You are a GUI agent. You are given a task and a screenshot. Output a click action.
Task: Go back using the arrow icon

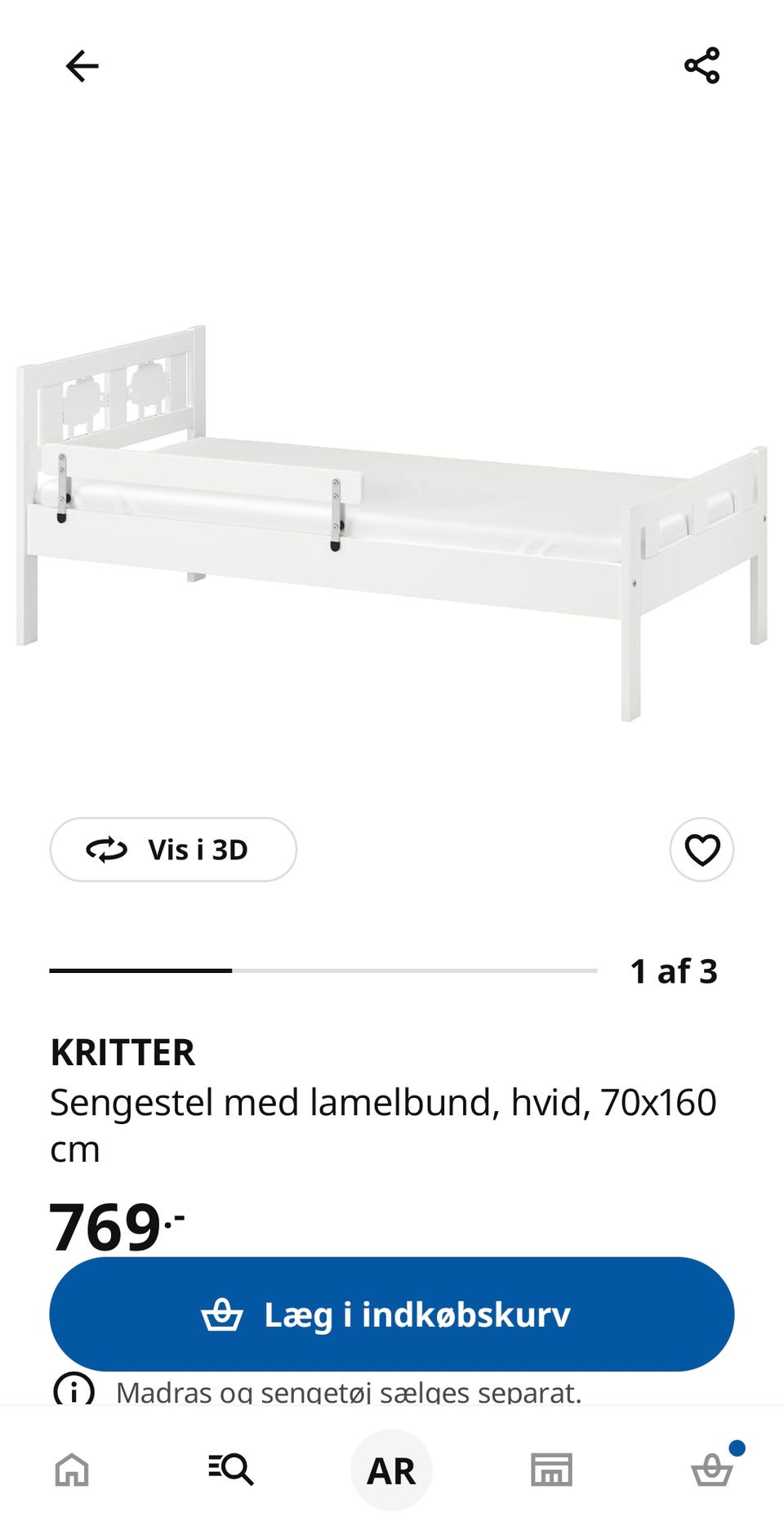pos(81,65)
